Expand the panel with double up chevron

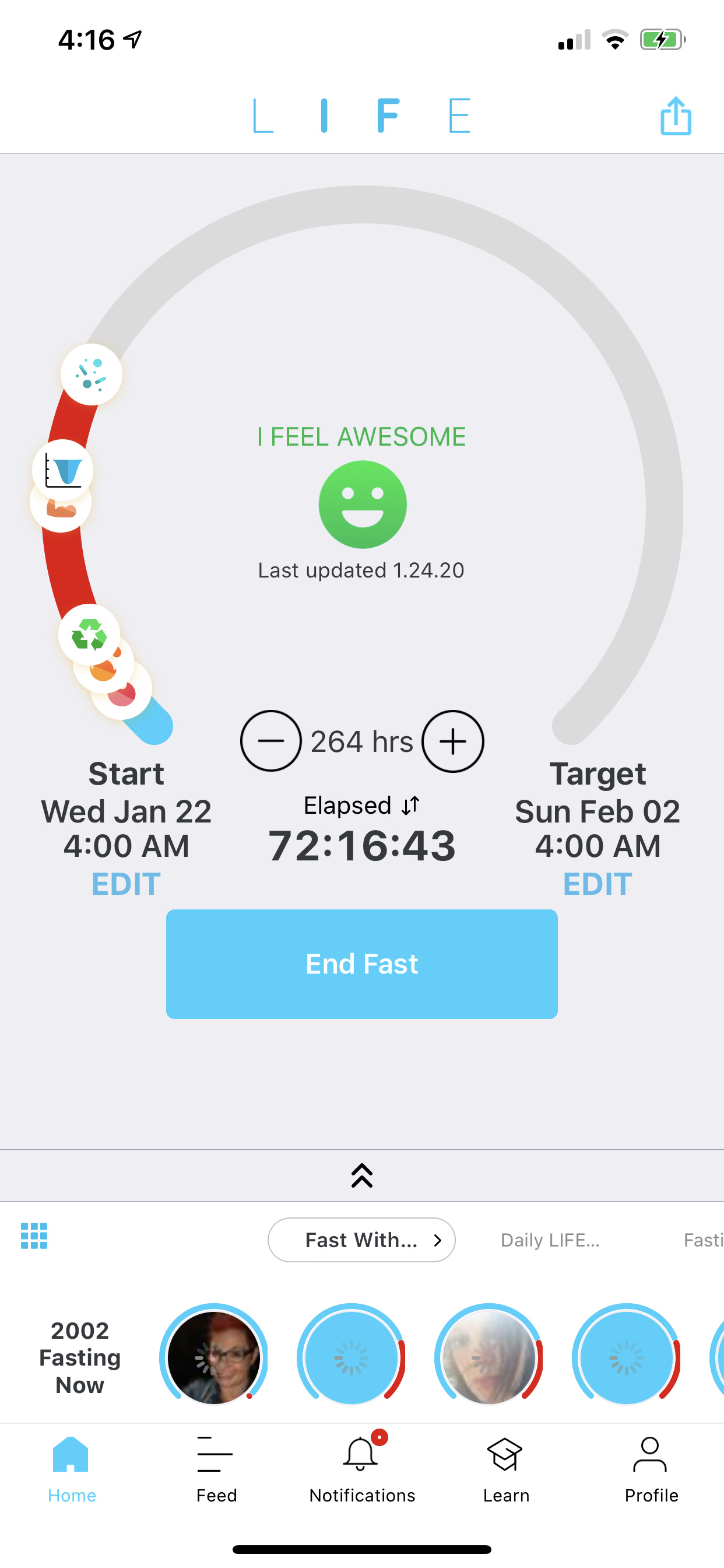[x=361, y=1175]
